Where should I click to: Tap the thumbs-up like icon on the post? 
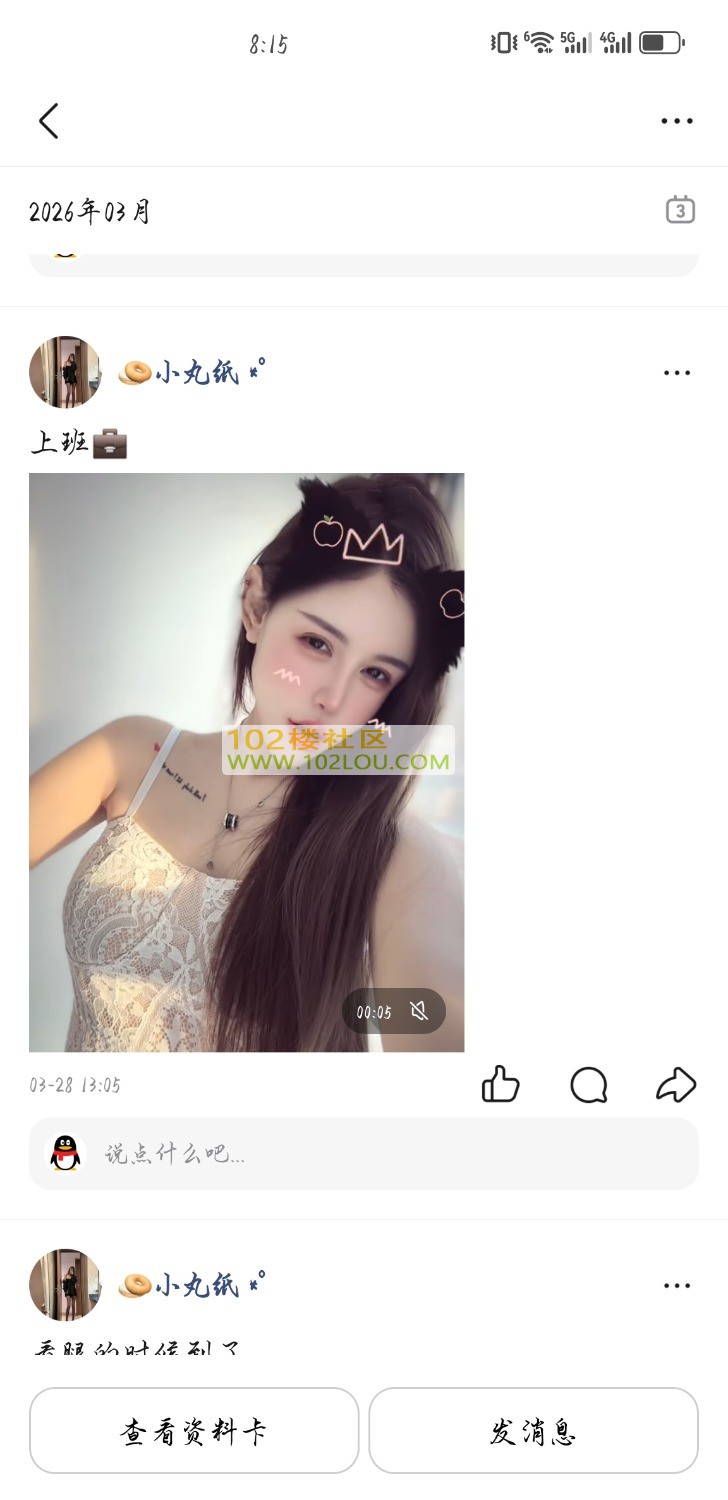coord(500,1084)
